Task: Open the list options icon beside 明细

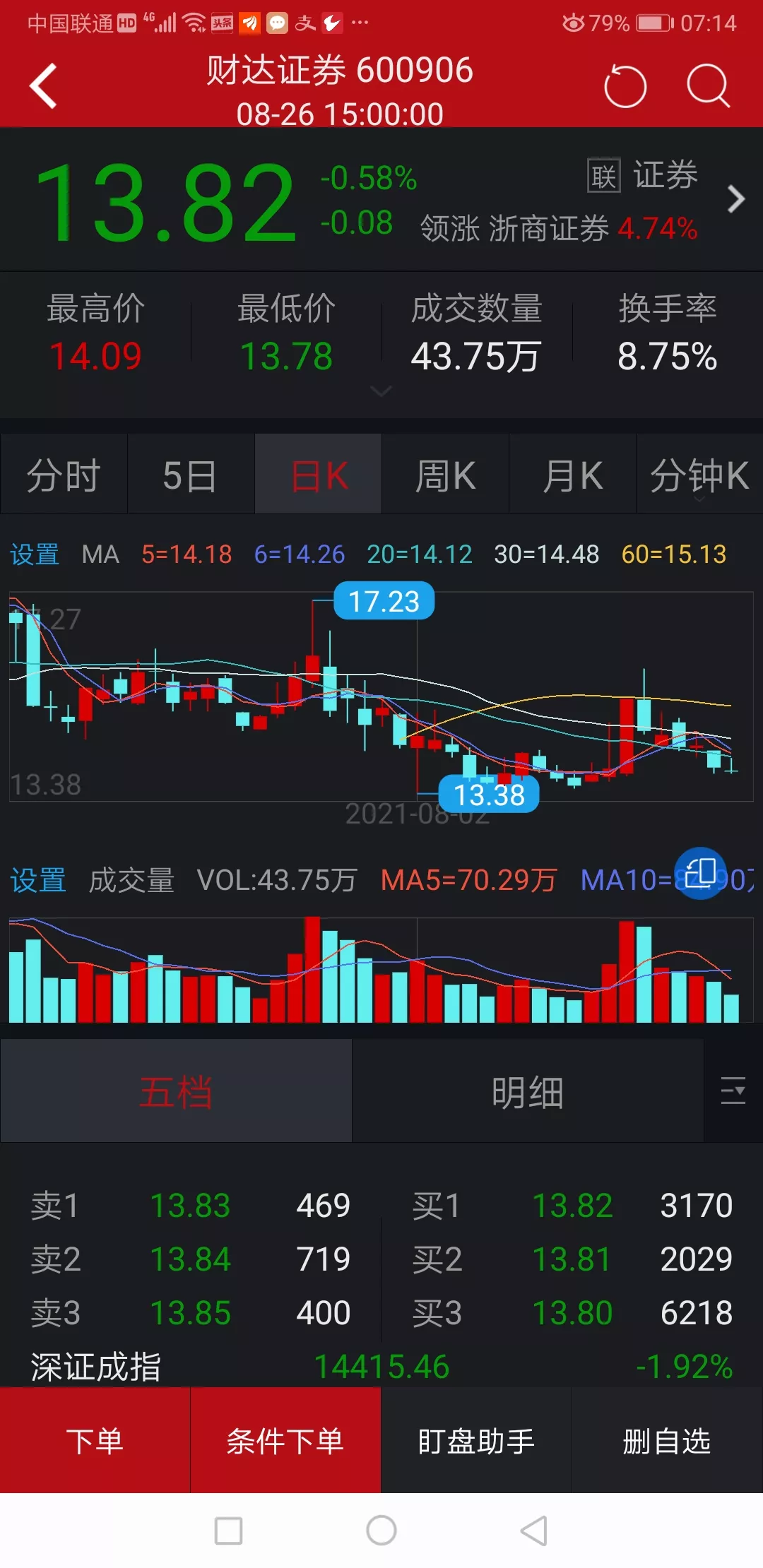Action: pyautogui.click(x=733, y=1091)
